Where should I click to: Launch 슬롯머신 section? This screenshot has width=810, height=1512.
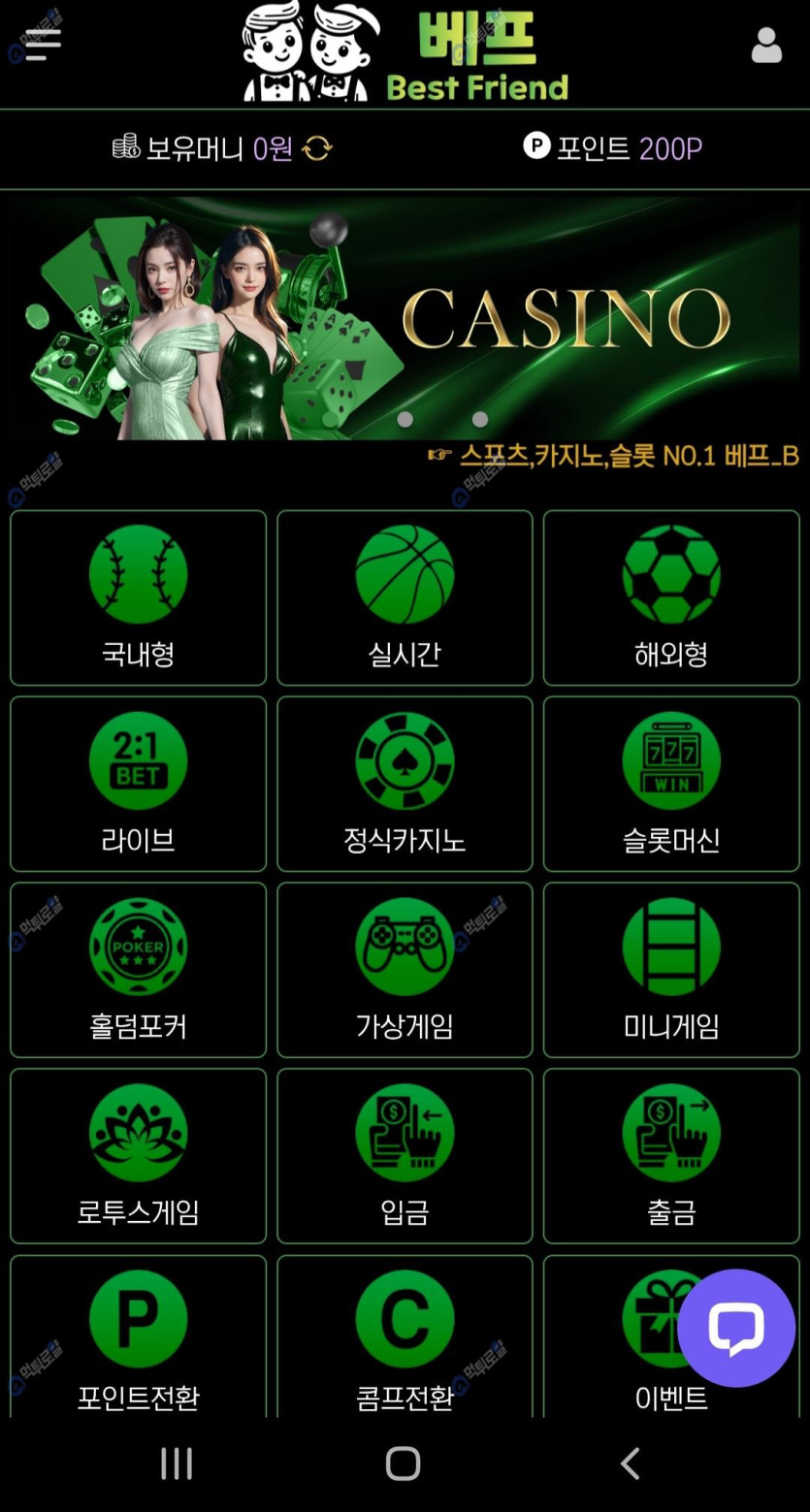click(671, 784)
